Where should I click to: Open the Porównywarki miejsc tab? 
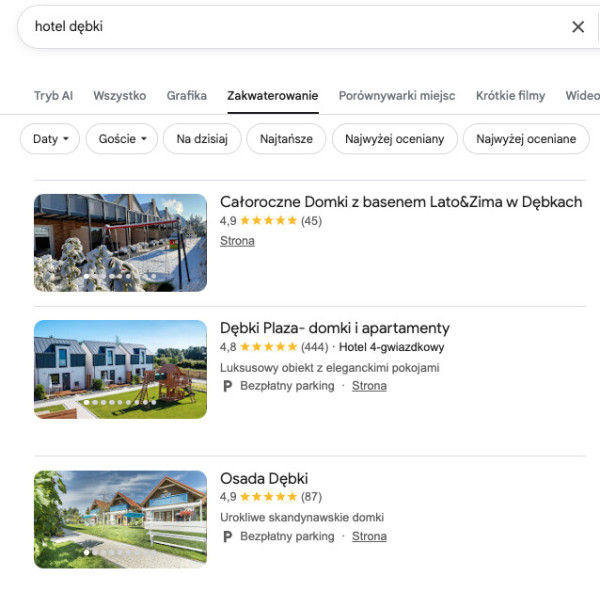coord(396,96)
